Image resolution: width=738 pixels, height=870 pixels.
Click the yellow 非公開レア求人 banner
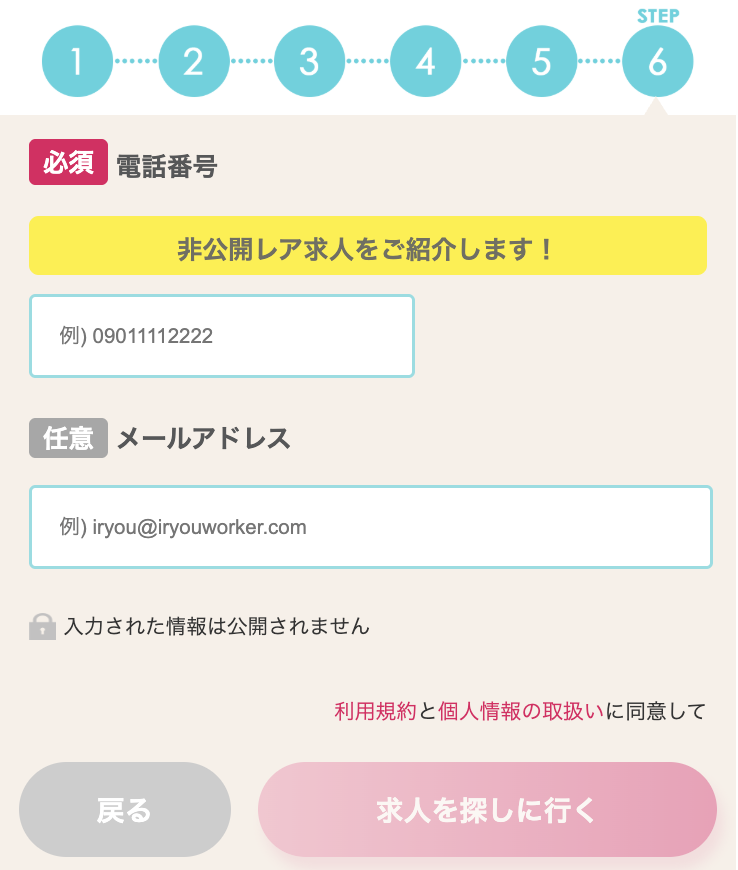pos(369,245)
